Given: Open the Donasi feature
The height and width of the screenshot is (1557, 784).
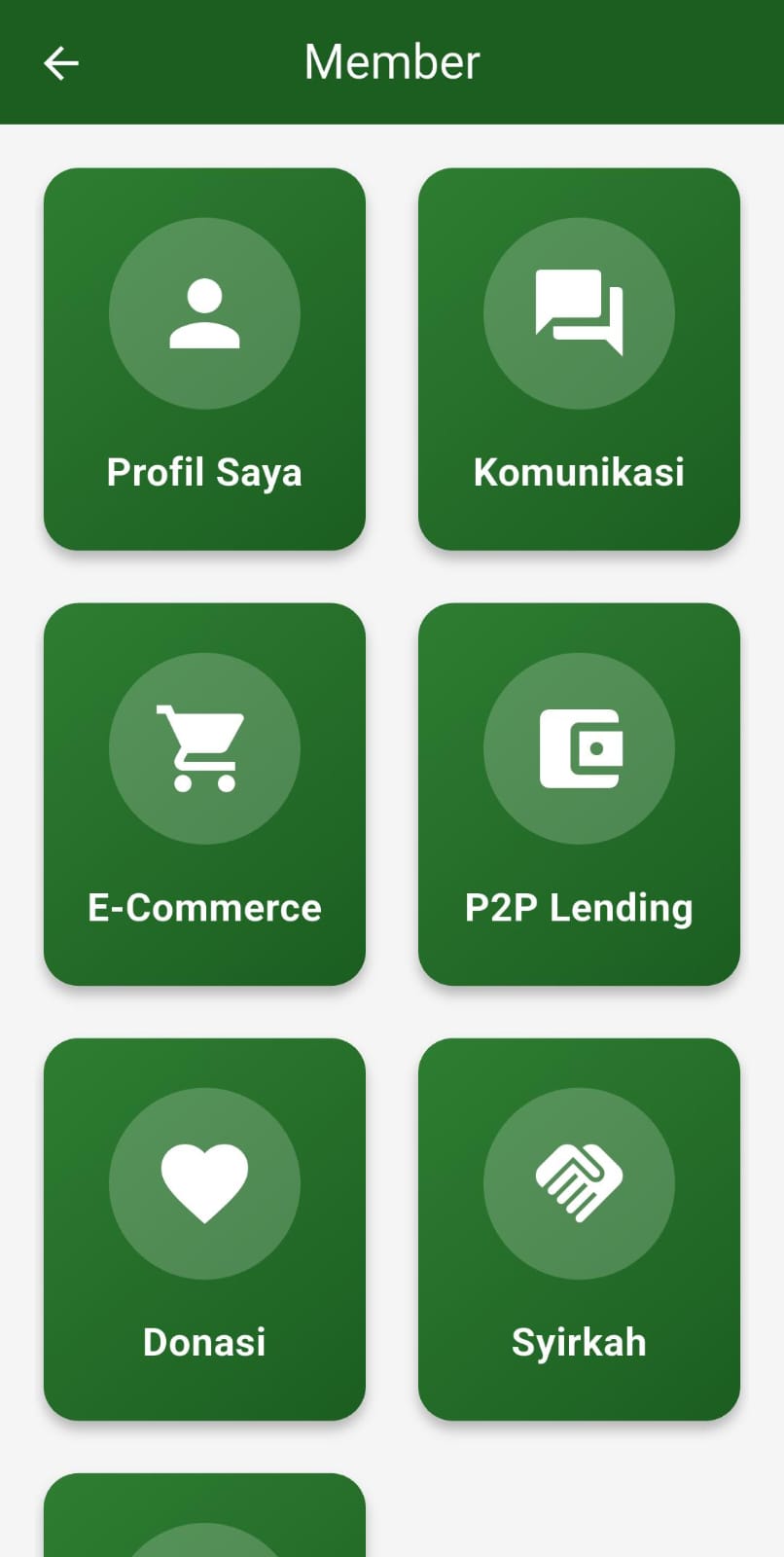Looking at the screenshot, I should (204, 1228).
